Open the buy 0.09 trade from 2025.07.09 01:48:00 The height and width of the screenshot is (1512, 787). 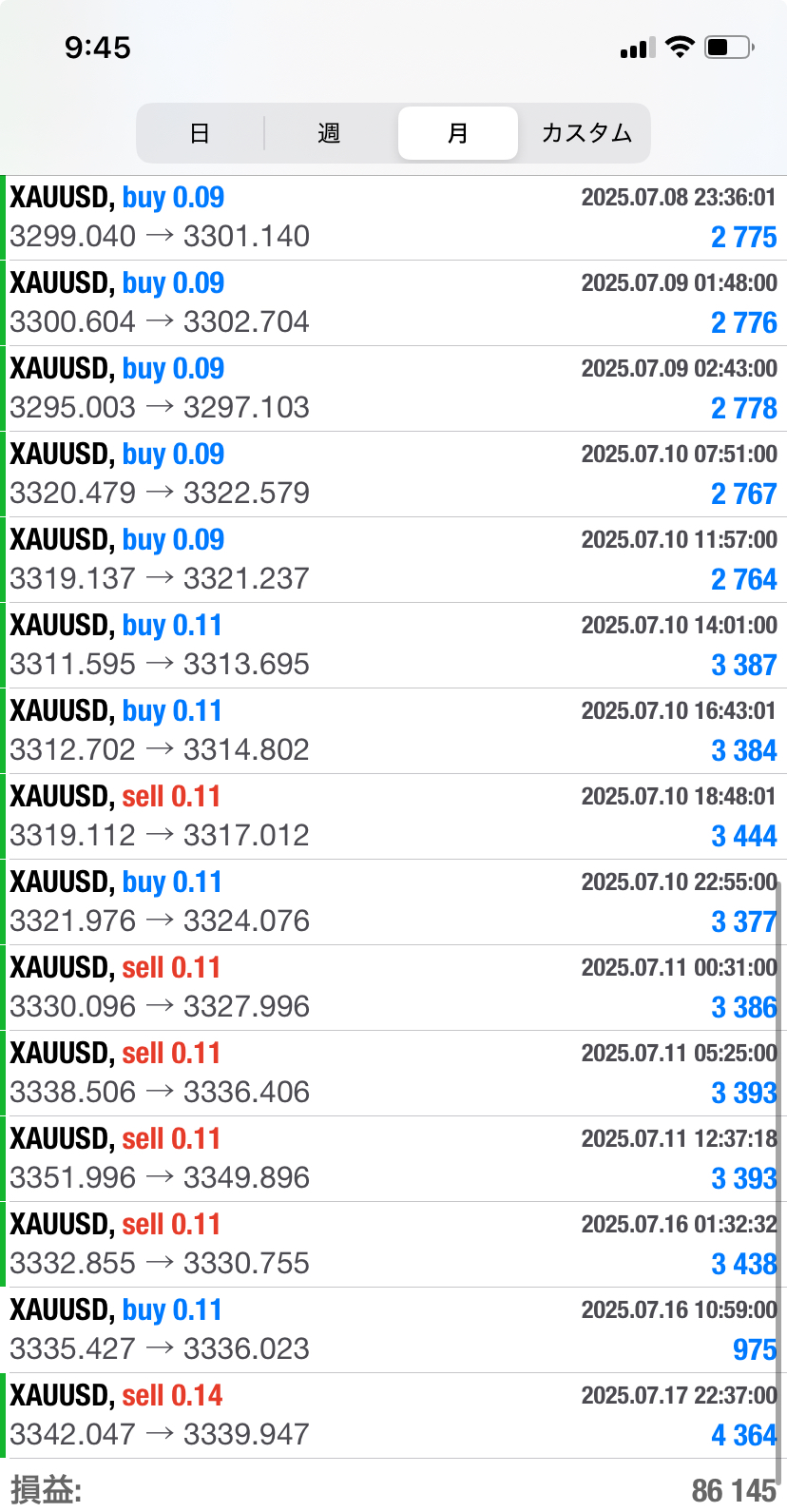(393, 303)
